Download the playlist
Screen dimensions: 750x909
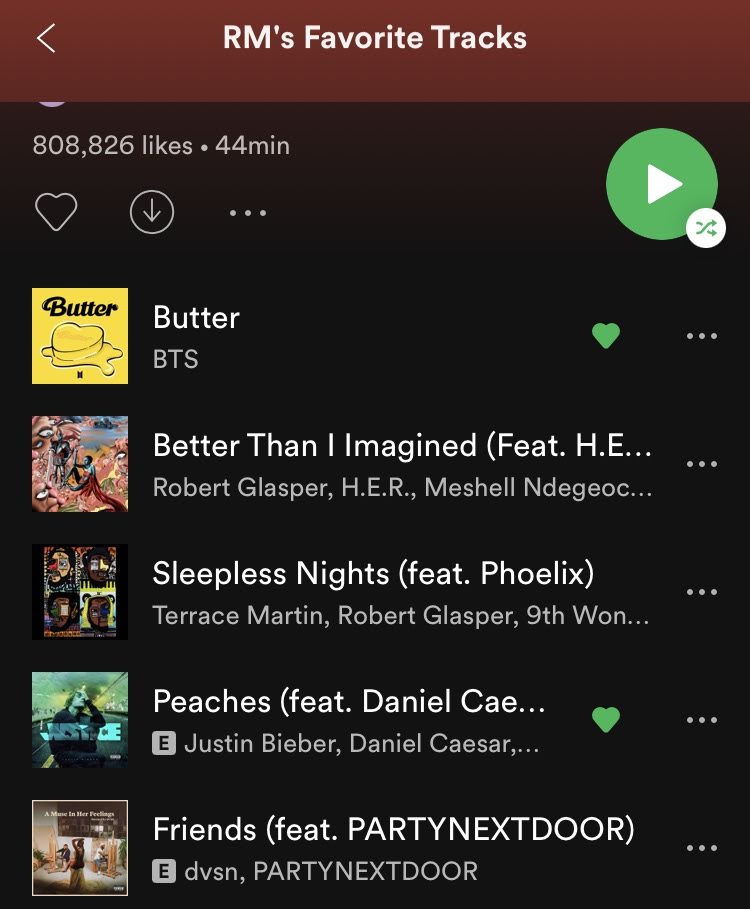tap(152, 212)
